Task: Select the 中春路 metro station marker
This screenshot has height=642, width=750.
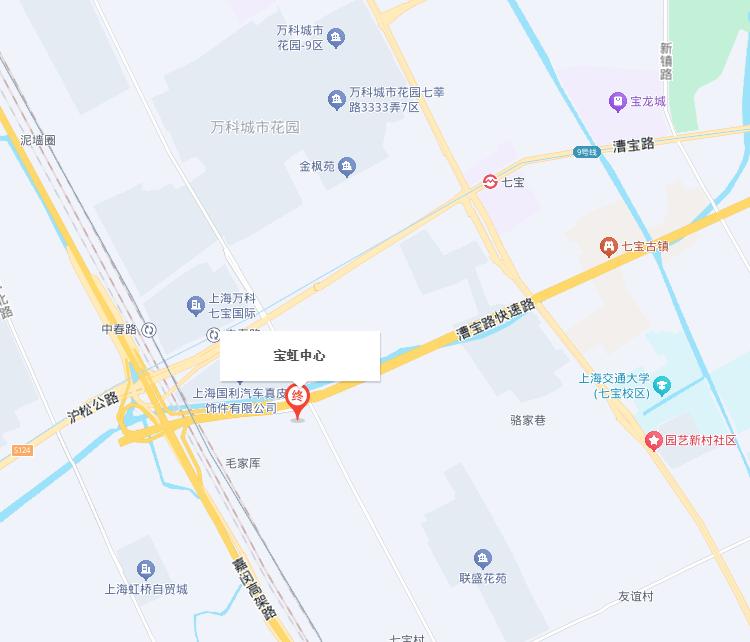Action: tap(149, 329)
